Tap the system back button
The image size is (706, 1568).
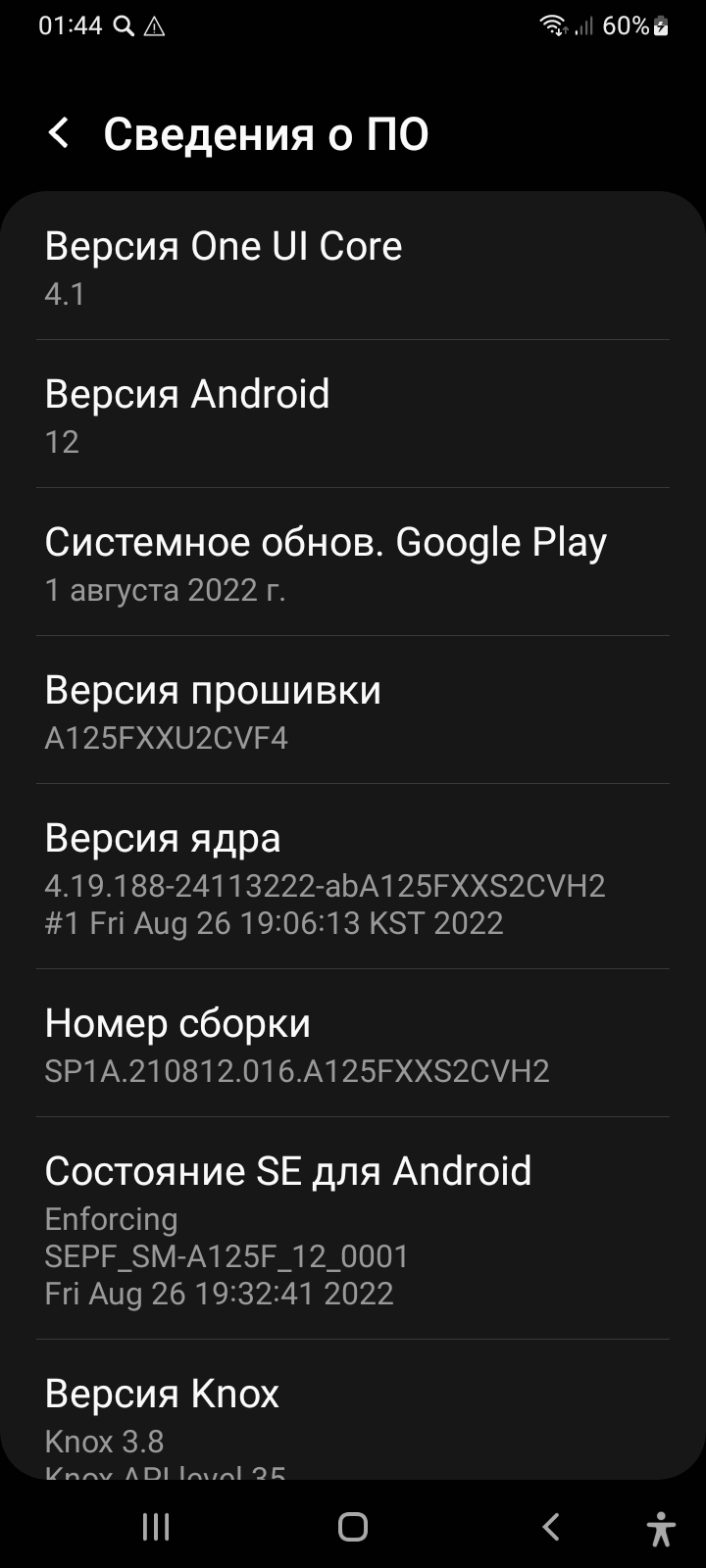551,1526
